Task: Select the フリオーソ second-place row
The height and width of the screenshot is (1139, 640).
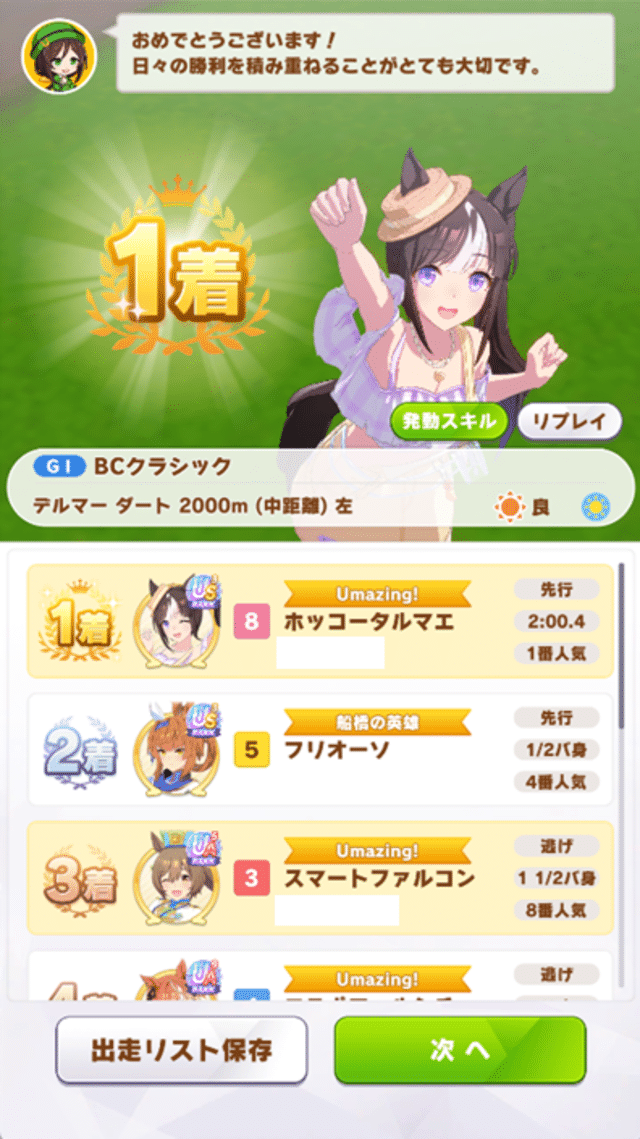Action: point(320,749)
